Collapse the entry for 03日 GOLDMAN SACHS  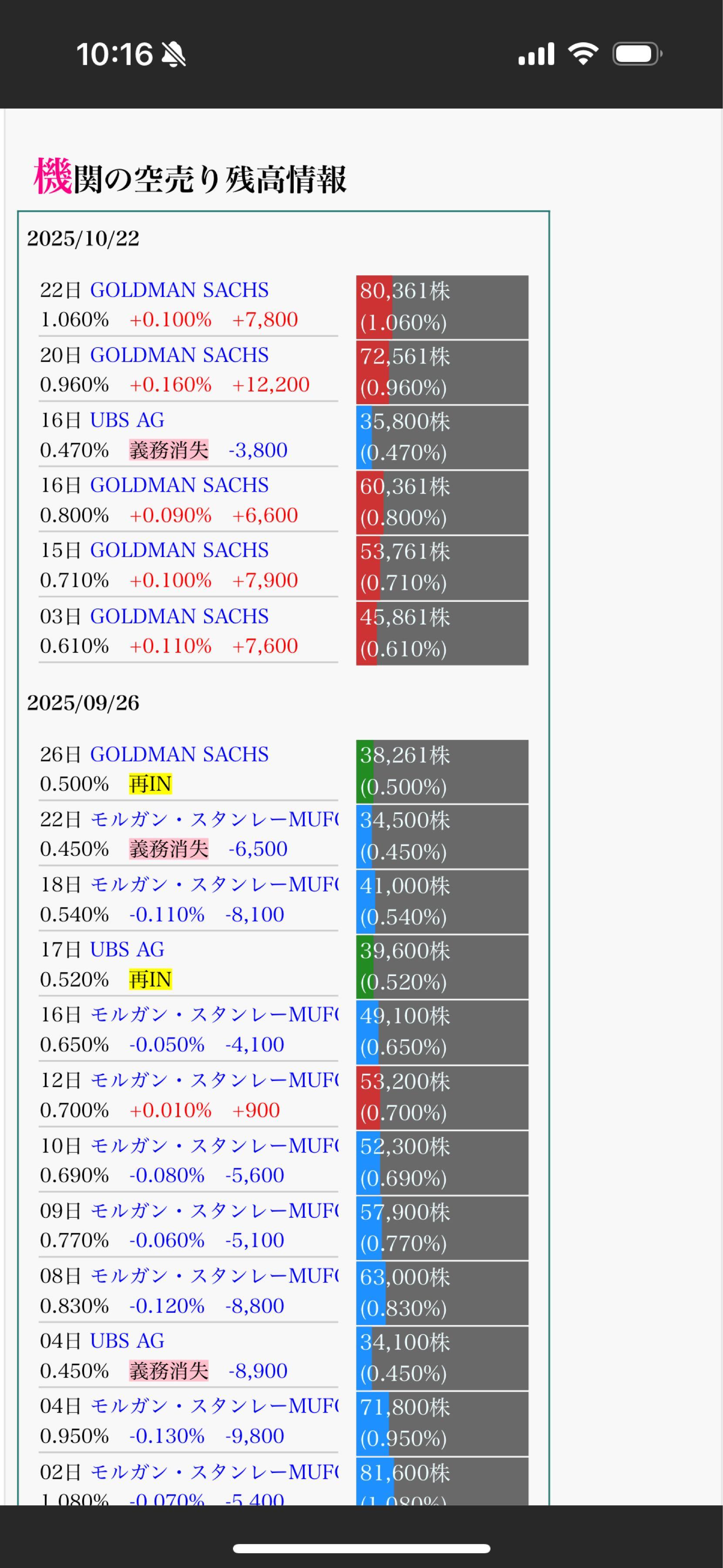coord(178,617)
